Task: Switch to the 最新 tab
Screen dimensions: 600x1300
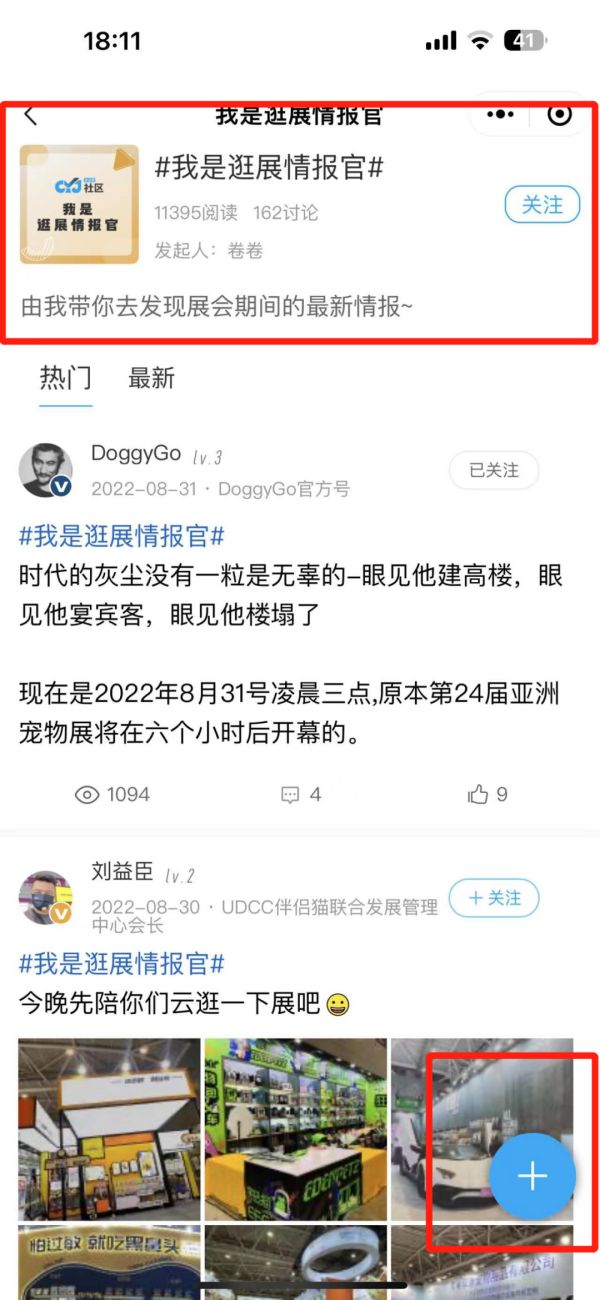Action: [151, 378]
